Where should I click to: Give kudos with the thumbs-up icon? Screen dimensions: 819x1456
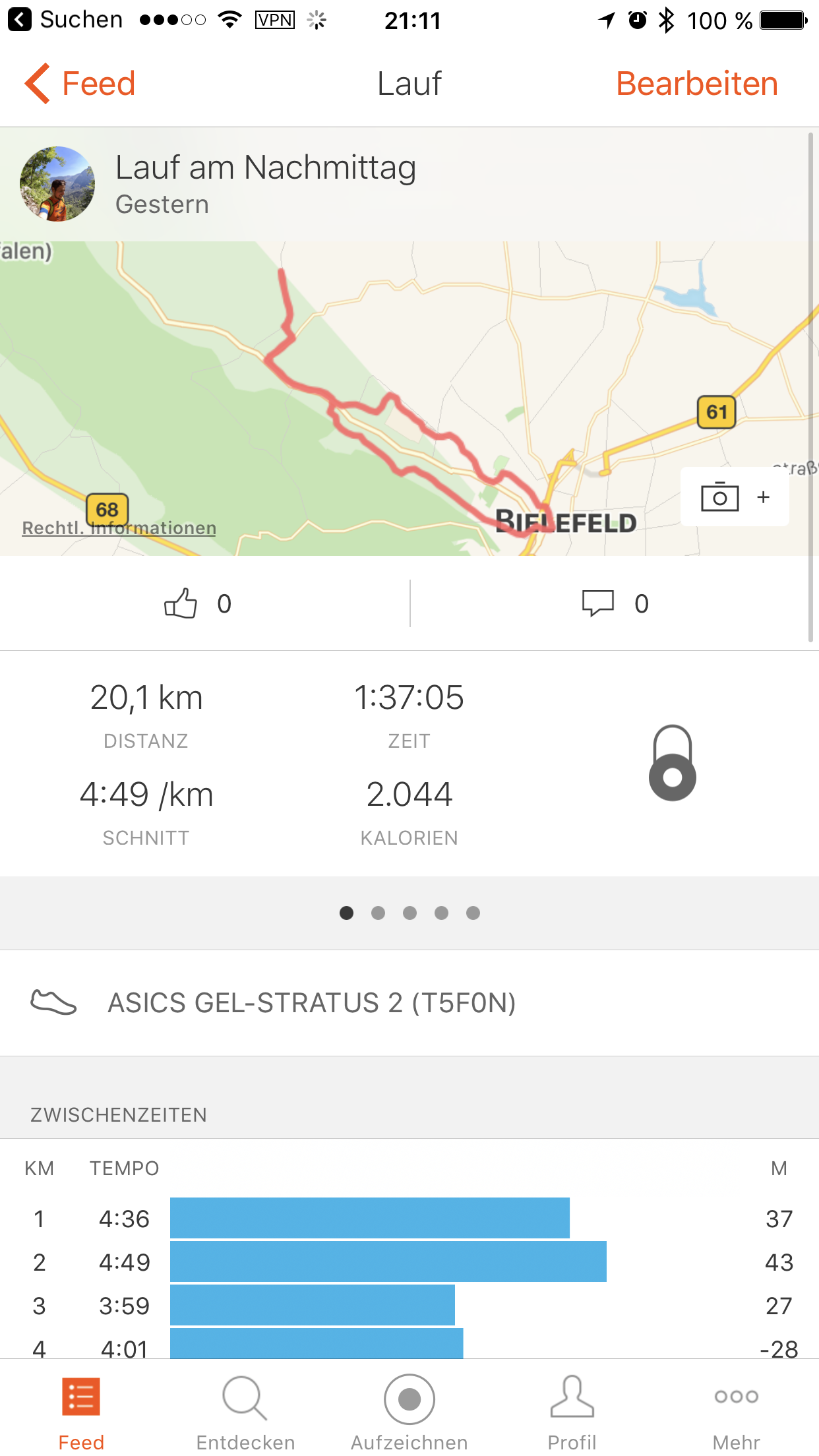click(x=181, y=603)
